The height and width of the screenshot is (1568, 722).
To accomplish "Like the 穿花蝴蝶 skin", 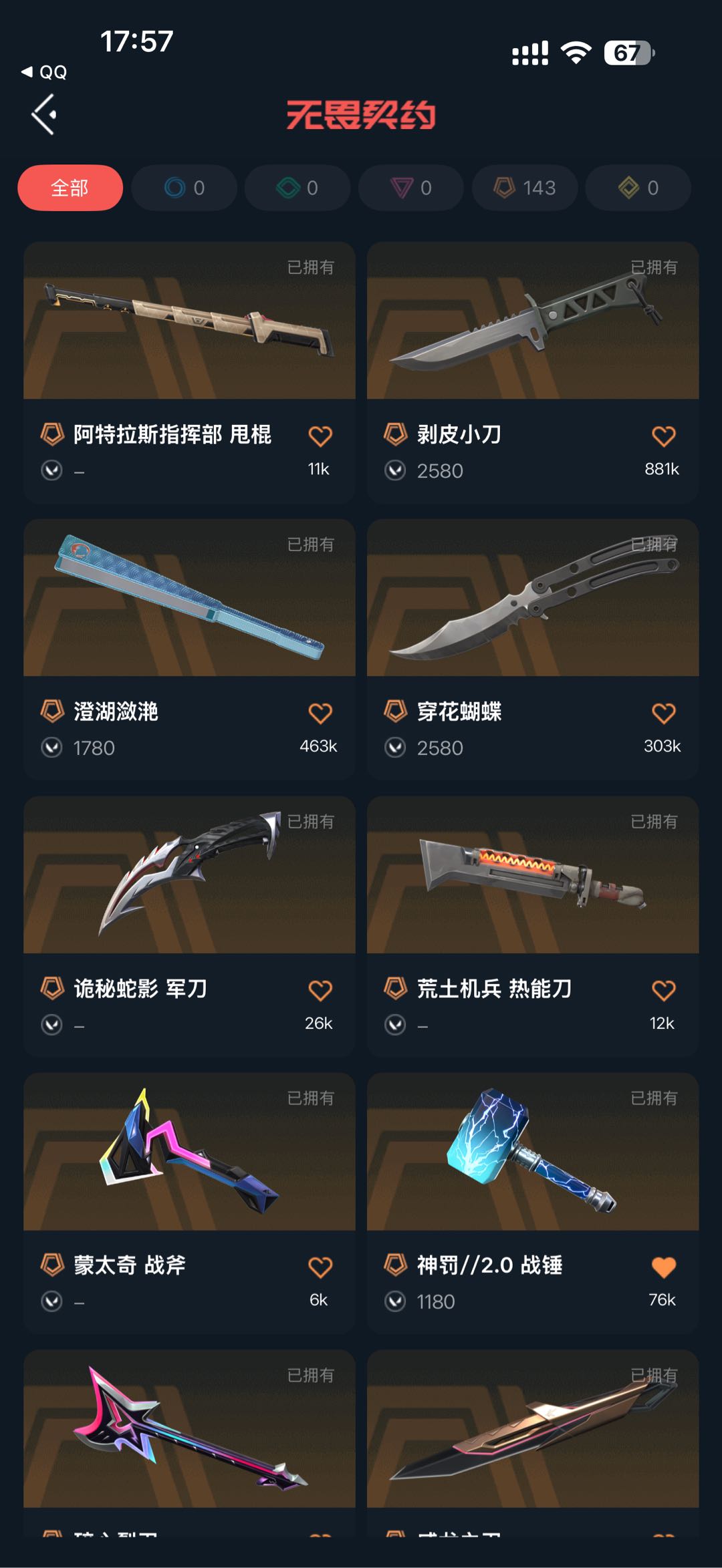I will [x=663, y=714].
